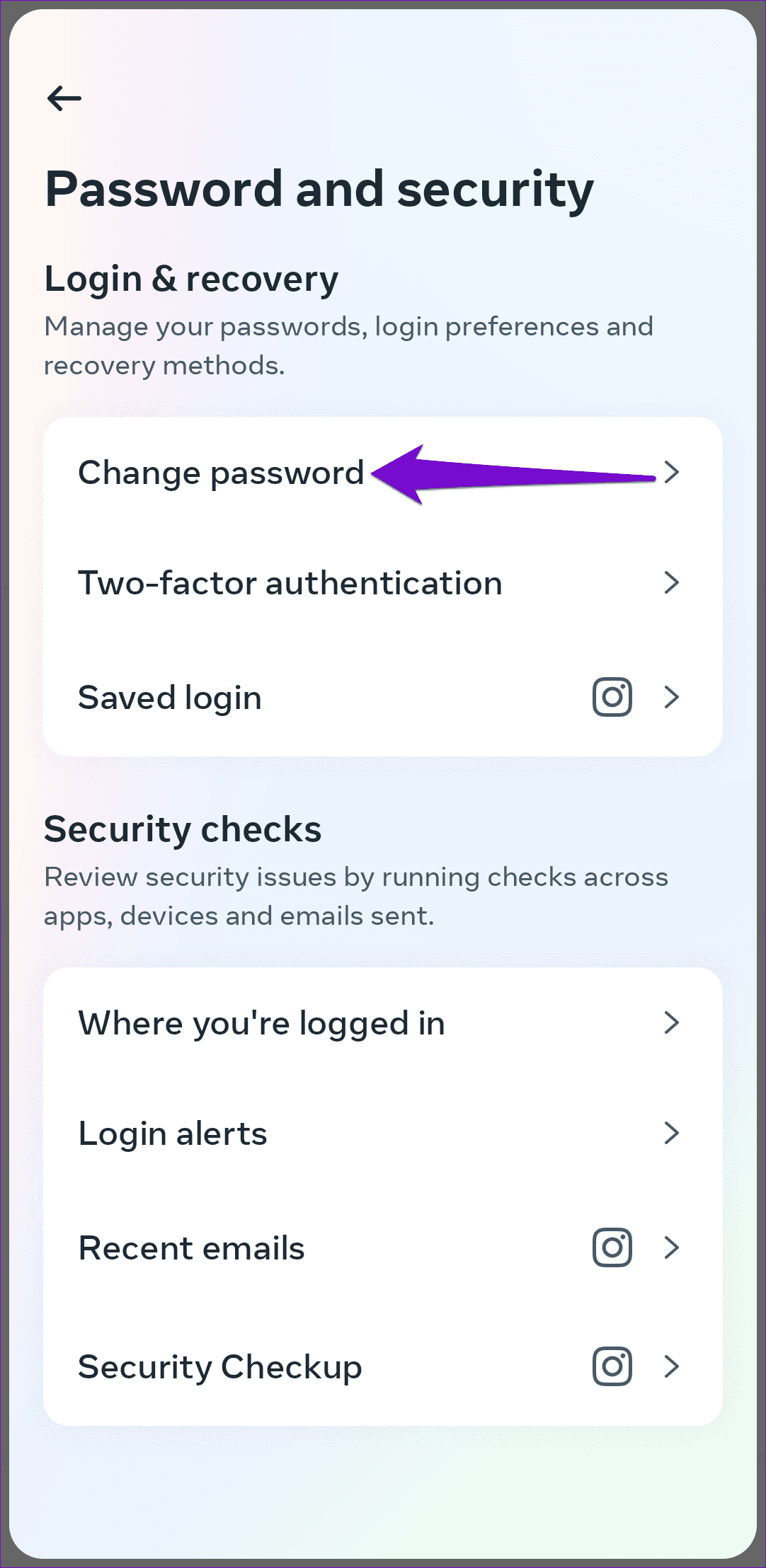This screenshot has height=1568, width=766.
Task: Select Login alerts
Action: [x=173, y=1133]
